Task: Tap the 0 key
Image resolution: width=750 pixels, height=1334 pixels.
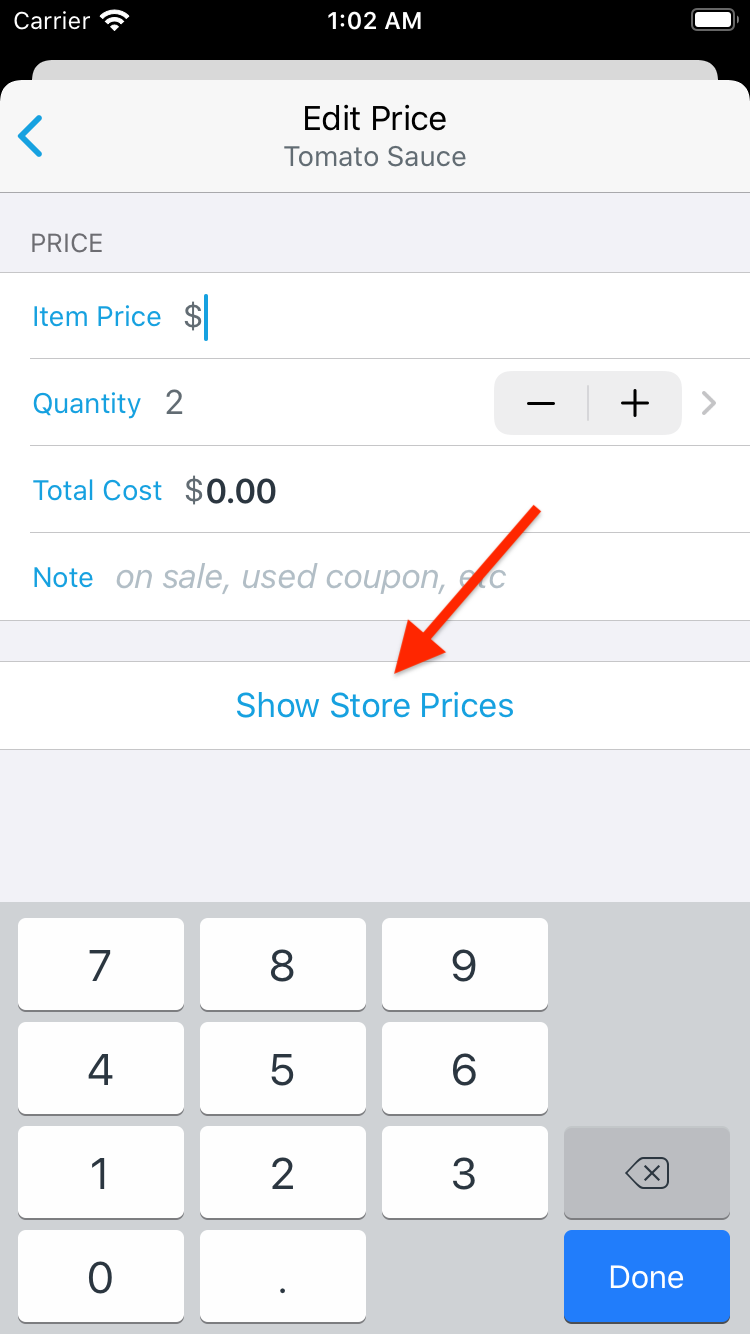Action: pyautogui.click(x=100, y=1277)
